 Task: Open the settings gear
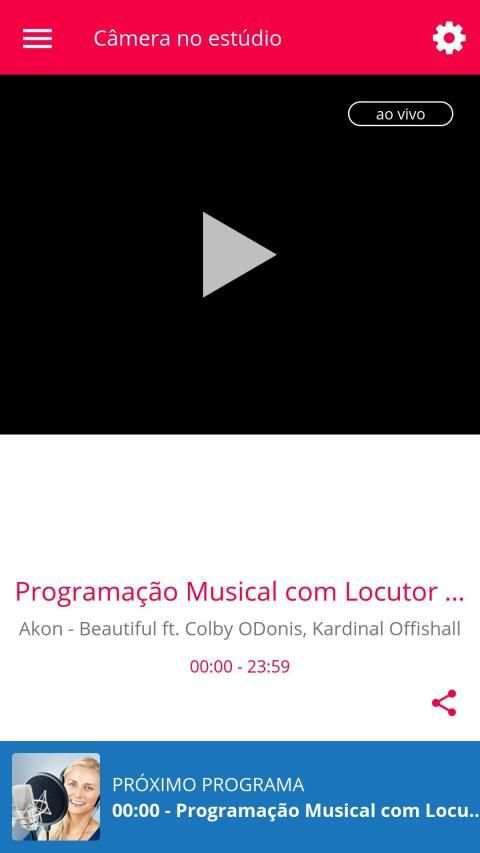449,38
